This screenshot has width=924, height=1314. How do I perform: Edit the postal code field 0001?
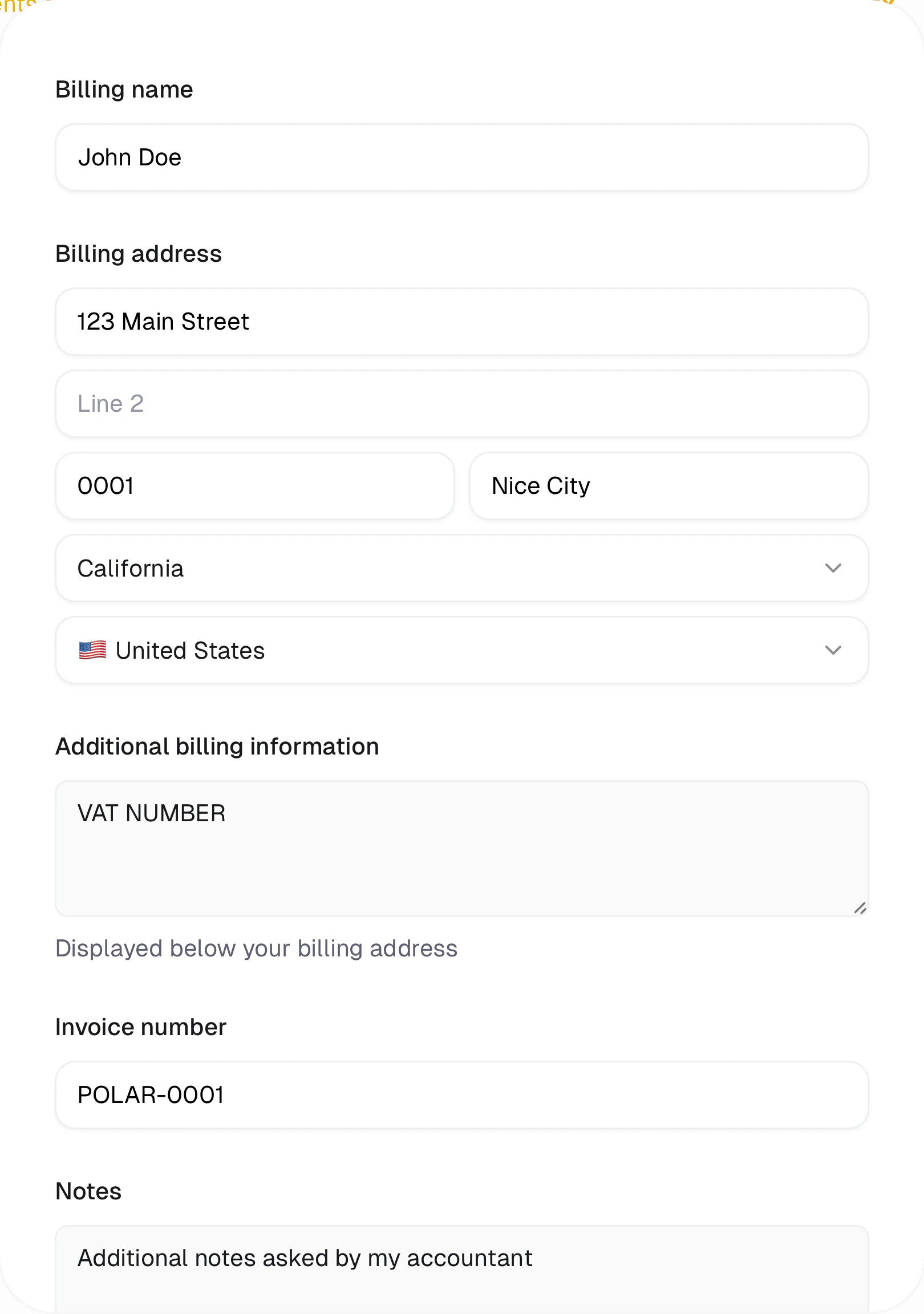click(255, 486)
